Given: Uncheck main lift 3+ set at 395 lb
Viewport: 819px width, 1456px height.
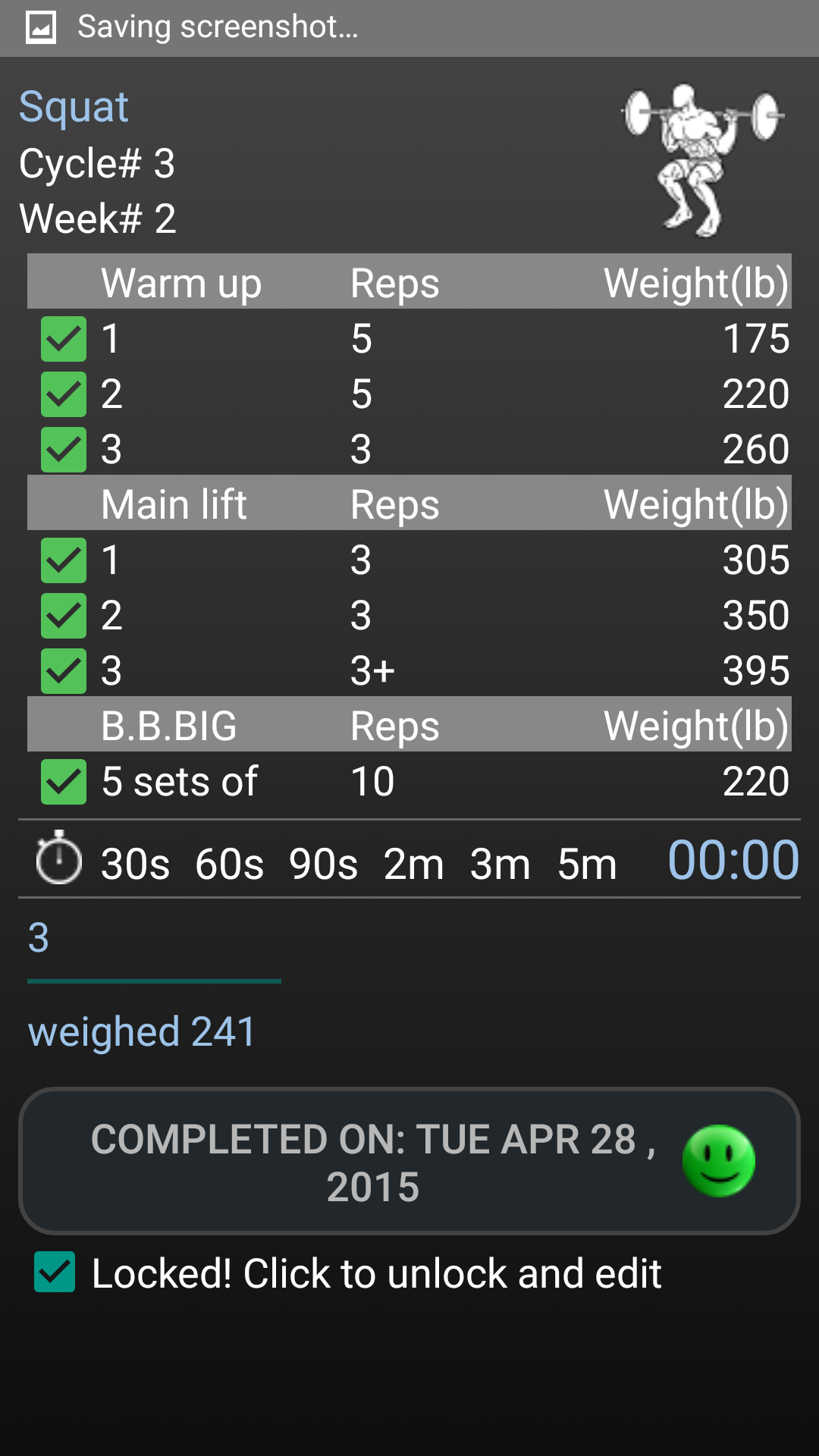Looking at the screenshot, I should point(64,671).
